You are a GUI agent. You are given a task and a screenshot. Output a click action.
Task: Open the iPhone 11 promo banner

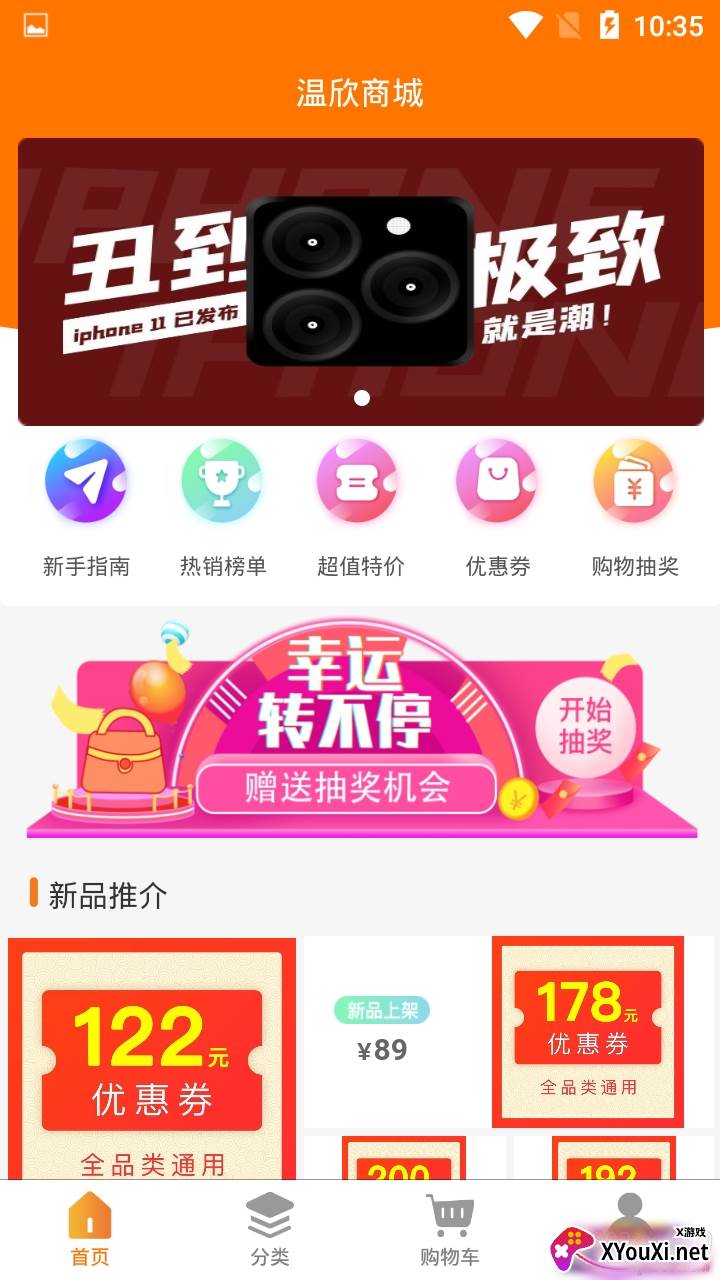[x=360, y=282]
